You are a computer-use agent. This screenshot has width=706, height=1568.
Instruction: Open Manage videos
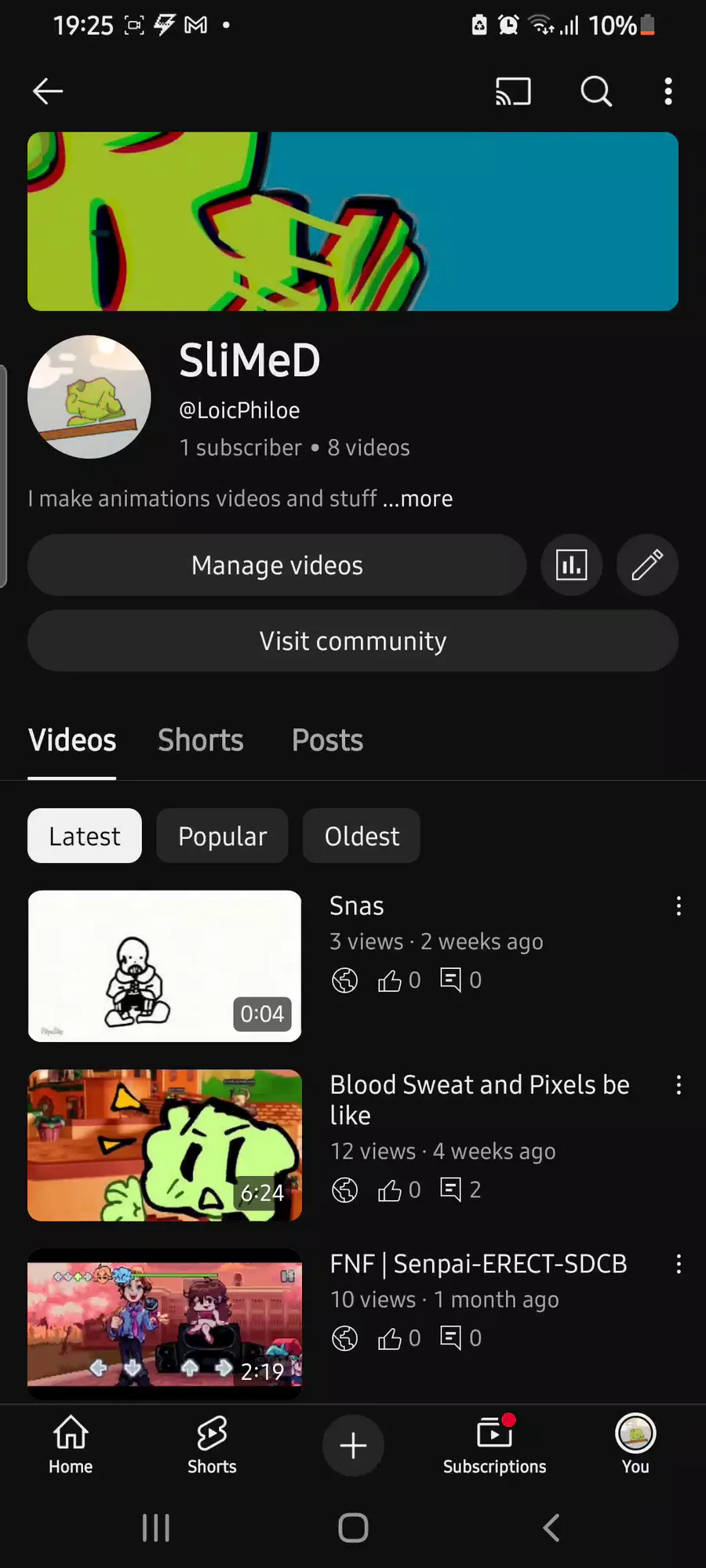pos(277,565)
